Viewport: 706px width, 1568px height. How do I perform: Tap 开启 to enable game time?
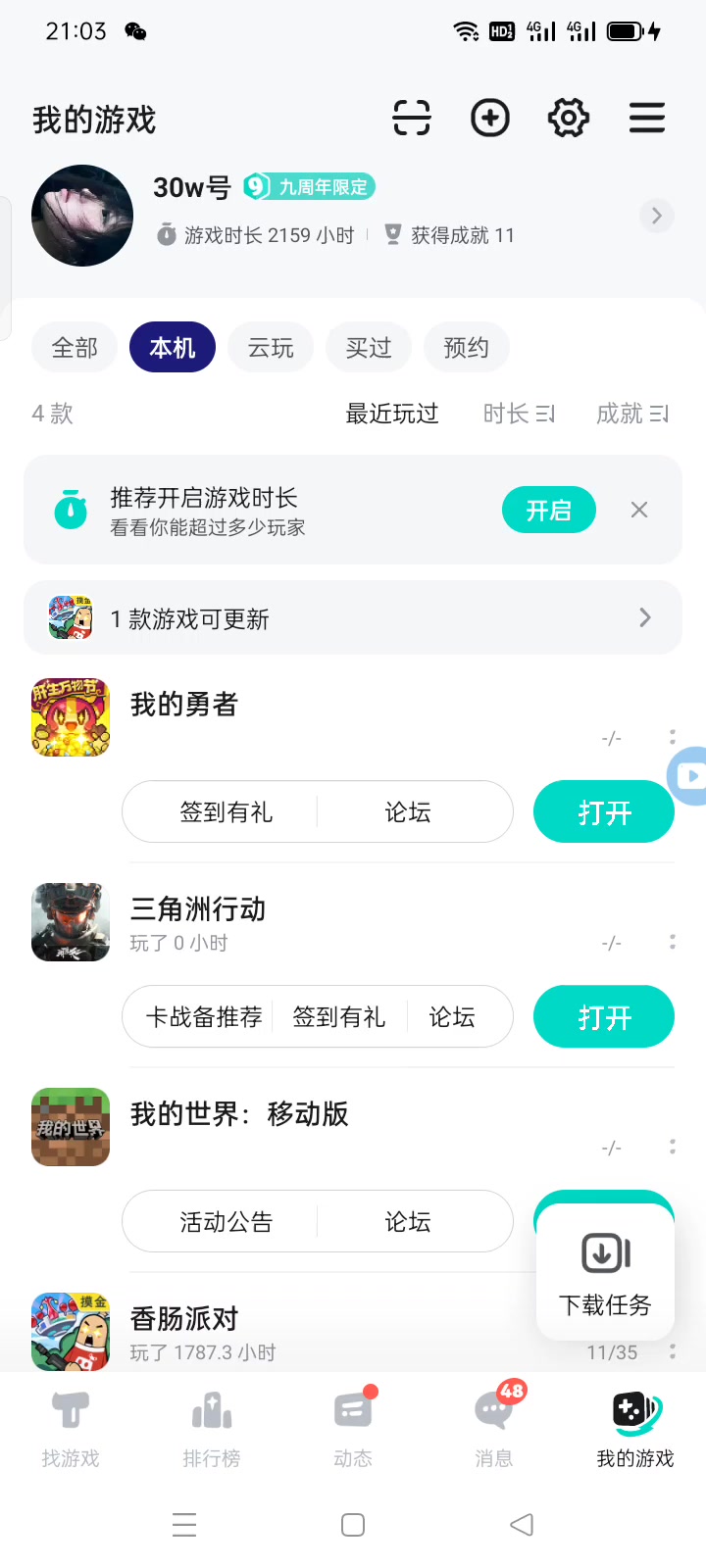[x=548, y=510]
